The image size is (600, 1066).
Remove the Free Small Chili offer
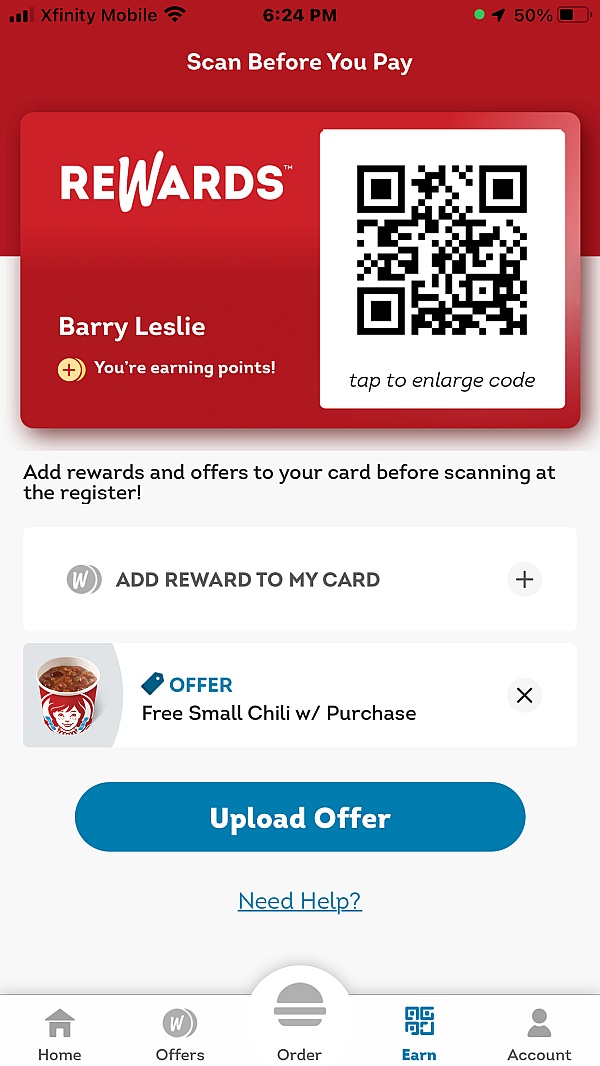tap(524, 695)
